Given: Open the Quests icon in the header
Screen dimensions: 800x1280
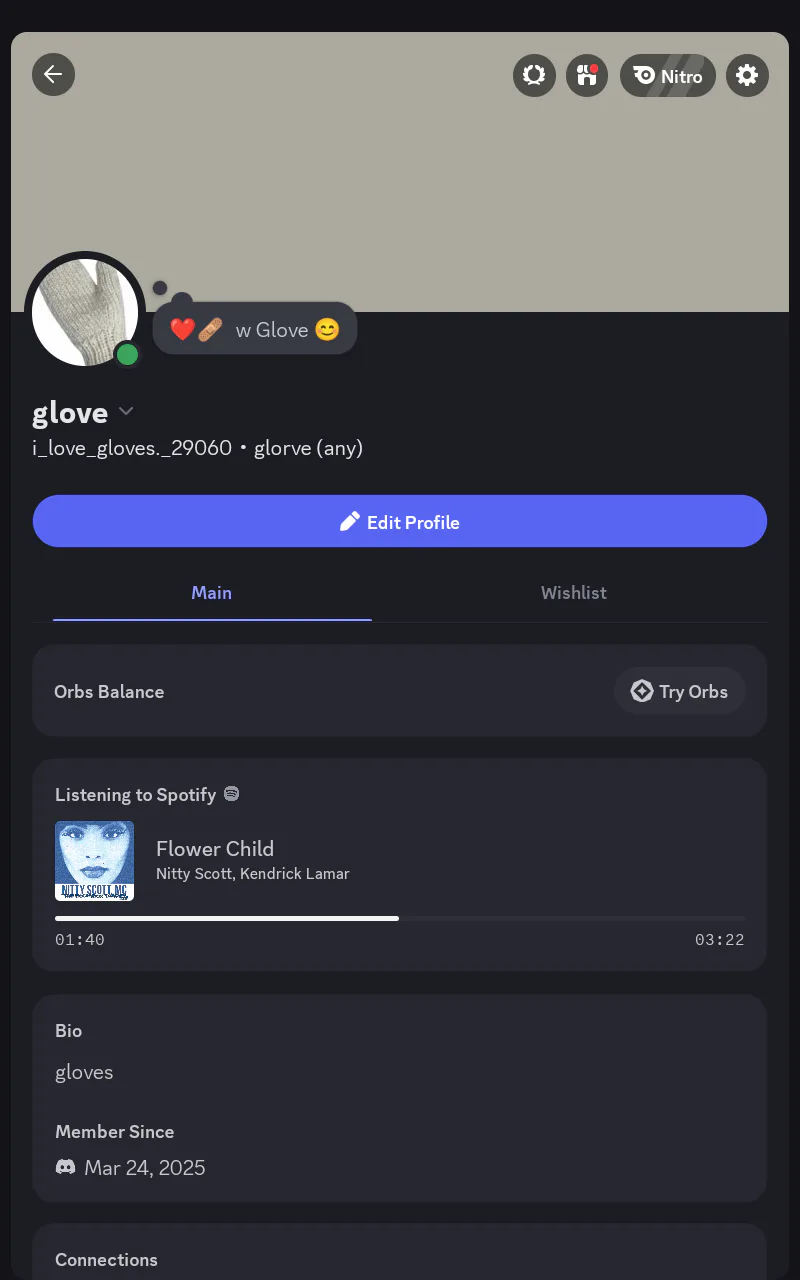Looking at the screenshot, I should point(534,76).
